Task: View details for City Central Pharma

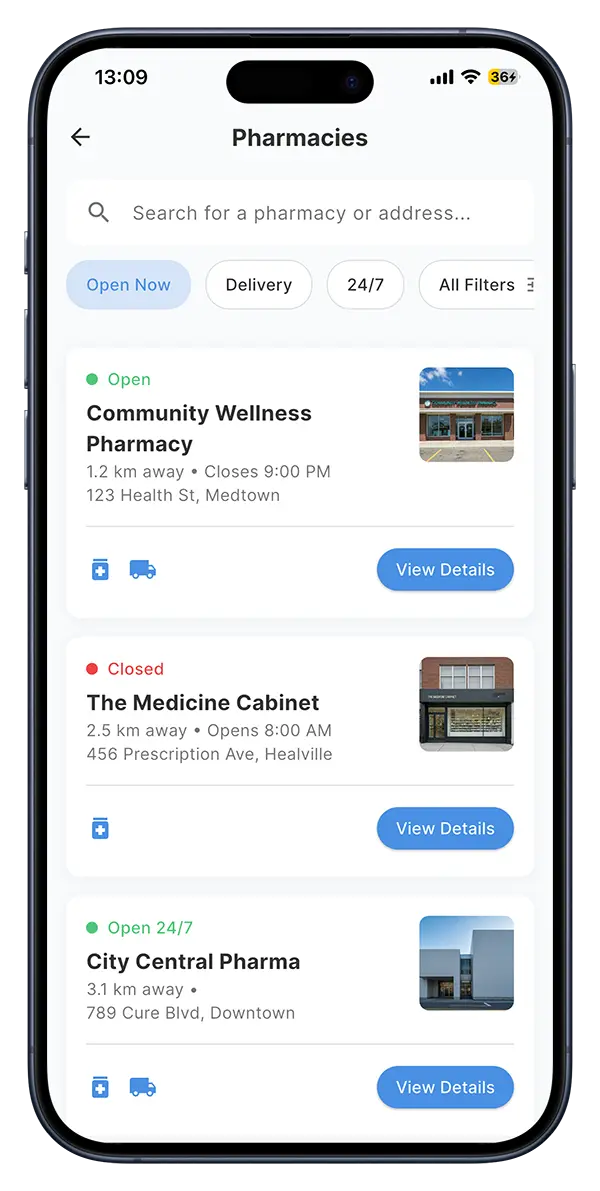Action: tap(445, 1088)
